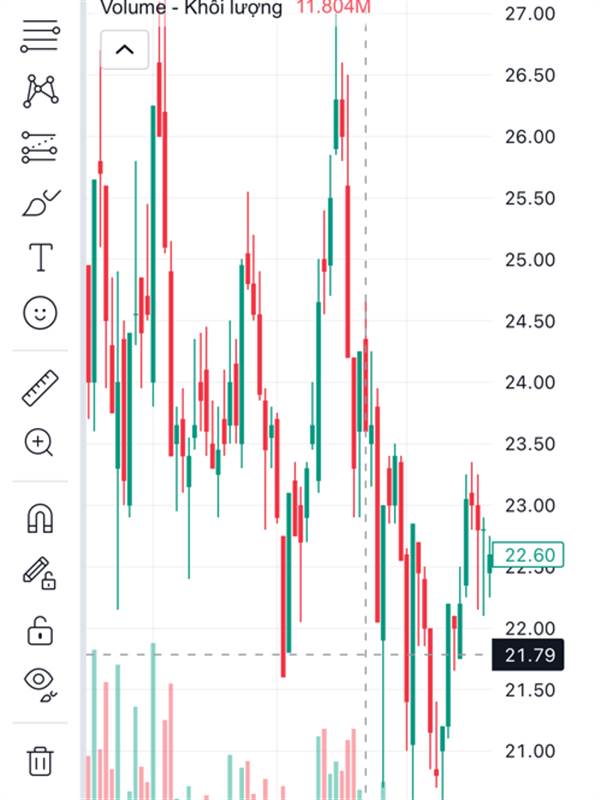Select the text annotation tool

[40, 257]
